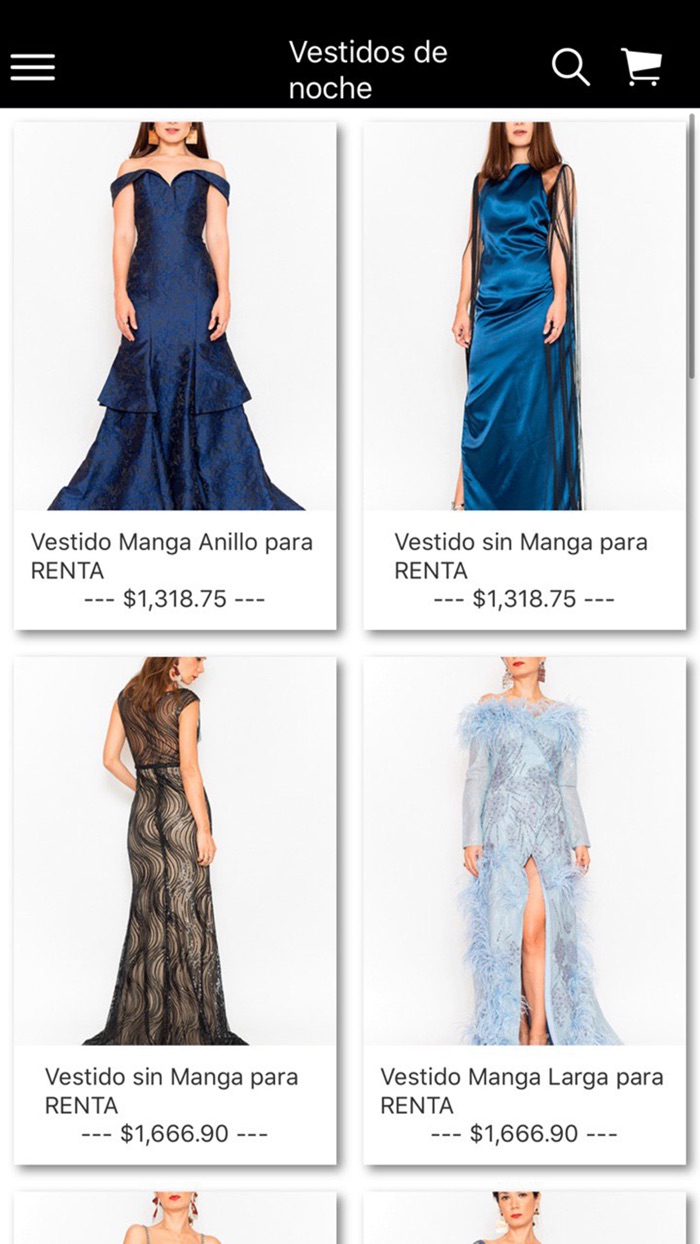This screenshot has height=1244, width=700.
Task: View the shopping cart
Action: click(641, 67)
